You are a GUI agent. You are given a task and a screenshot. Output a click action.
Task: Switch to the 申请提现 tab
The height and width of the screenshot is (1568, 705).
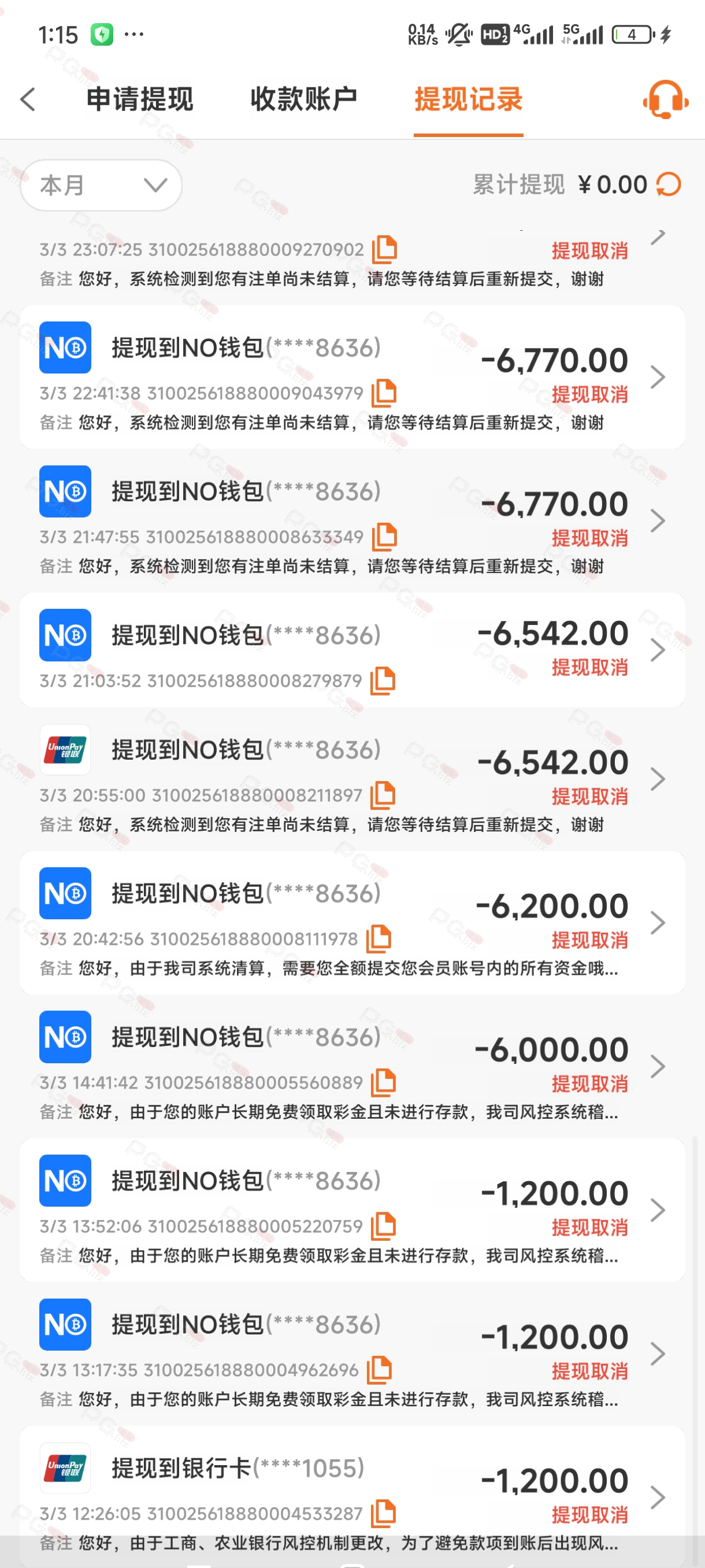pos(140,99)
